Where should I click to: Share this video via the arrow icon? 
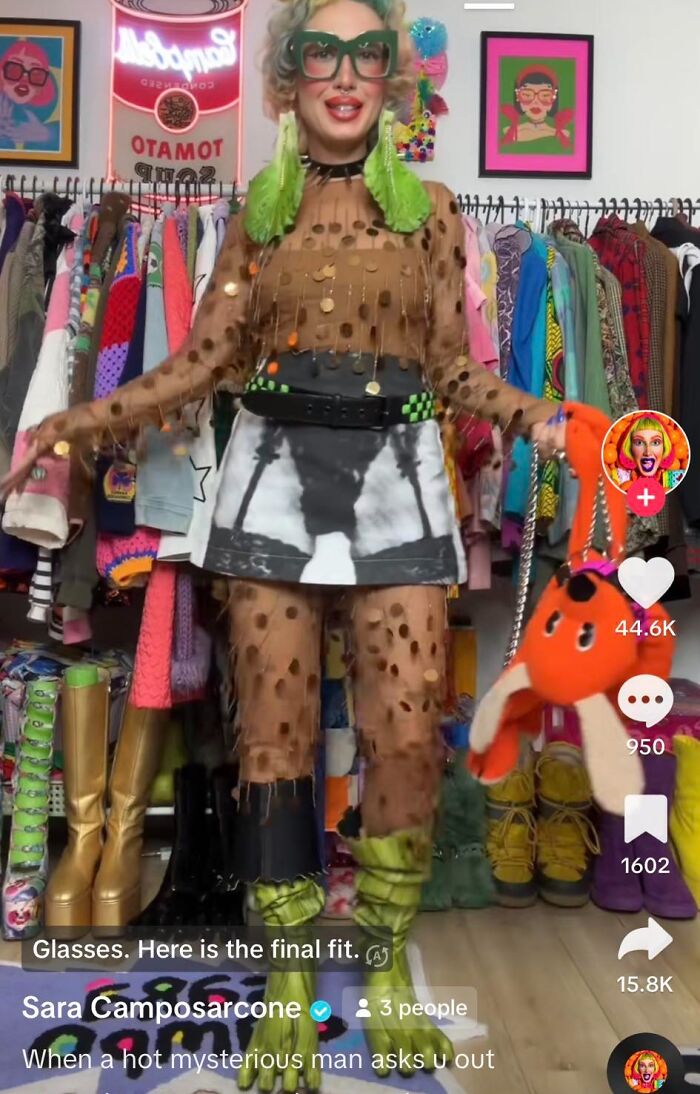(x=645, y=940)
